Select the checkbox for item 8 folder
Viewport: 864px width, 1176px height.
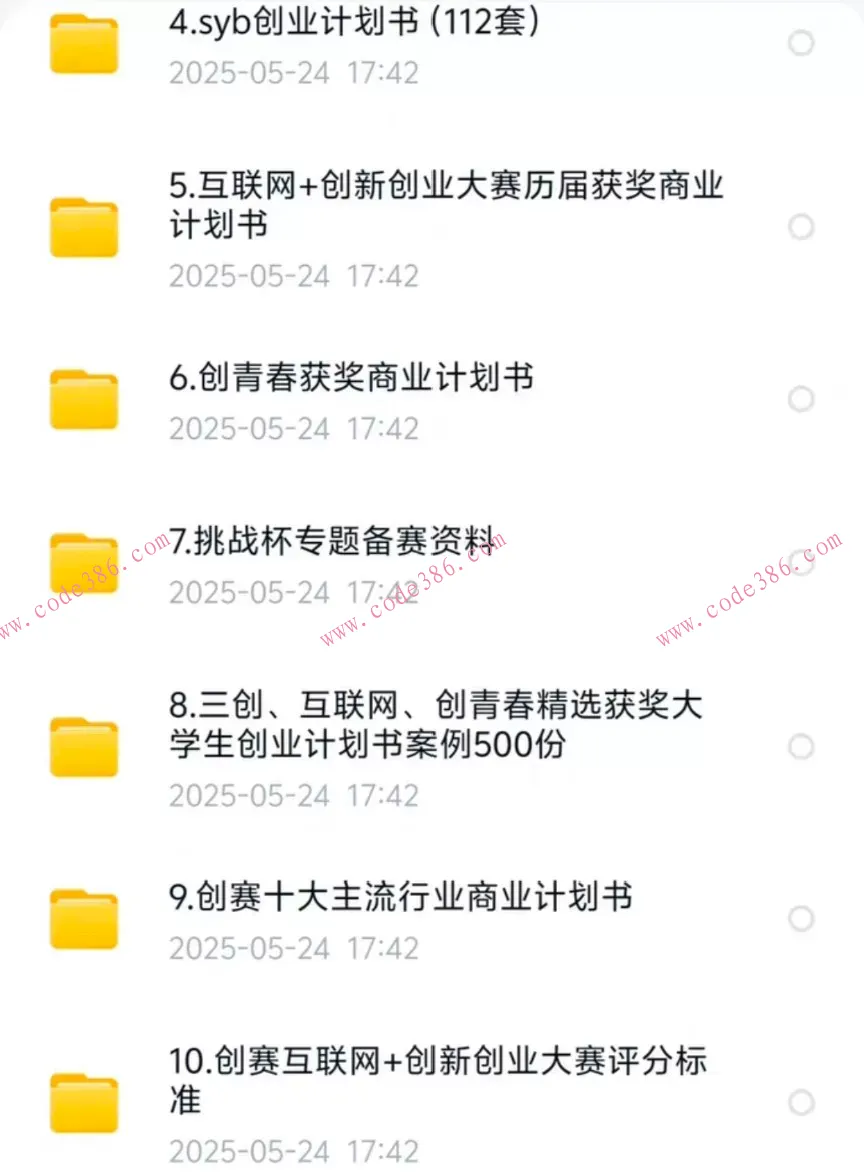pos(802,746)
